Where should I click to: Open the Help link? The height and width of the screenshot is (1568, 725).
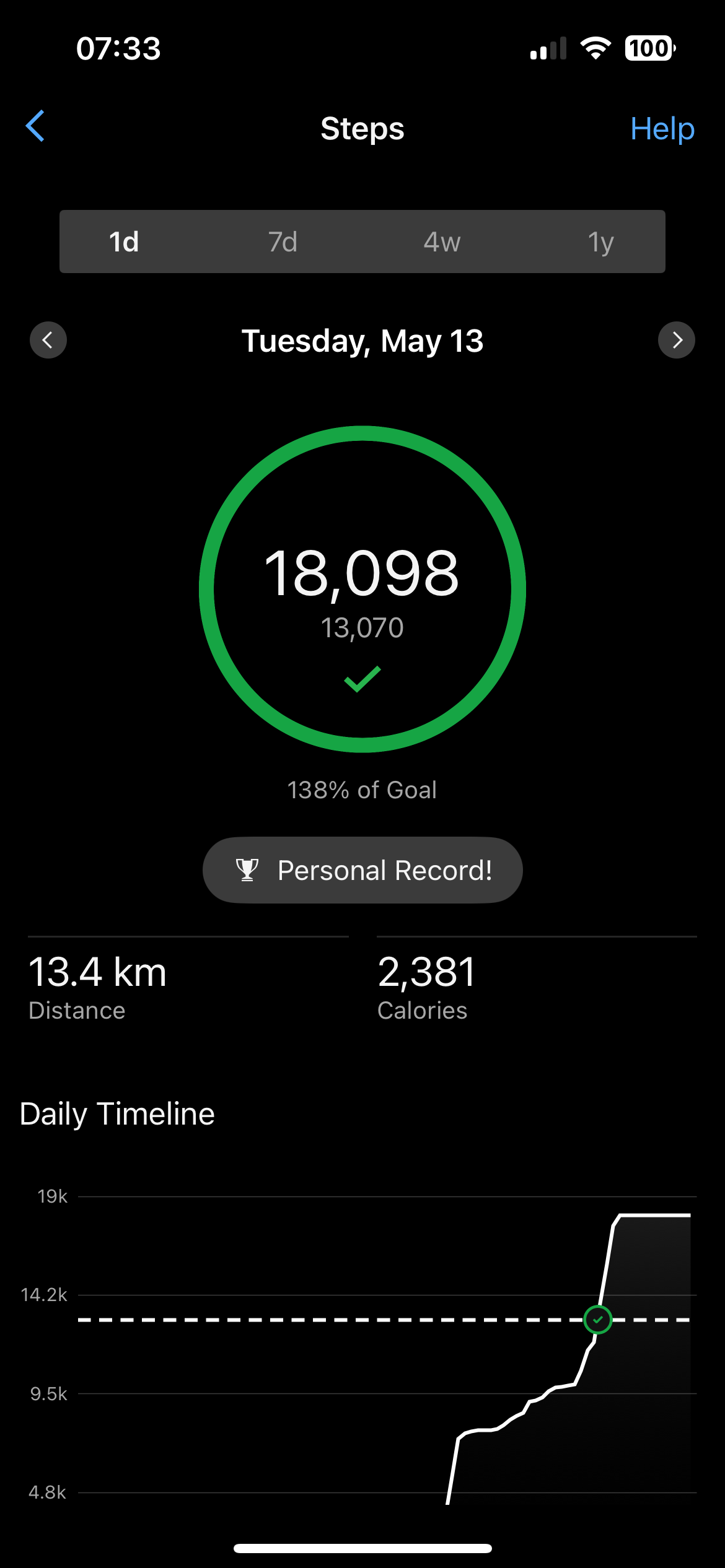(662, 129)
